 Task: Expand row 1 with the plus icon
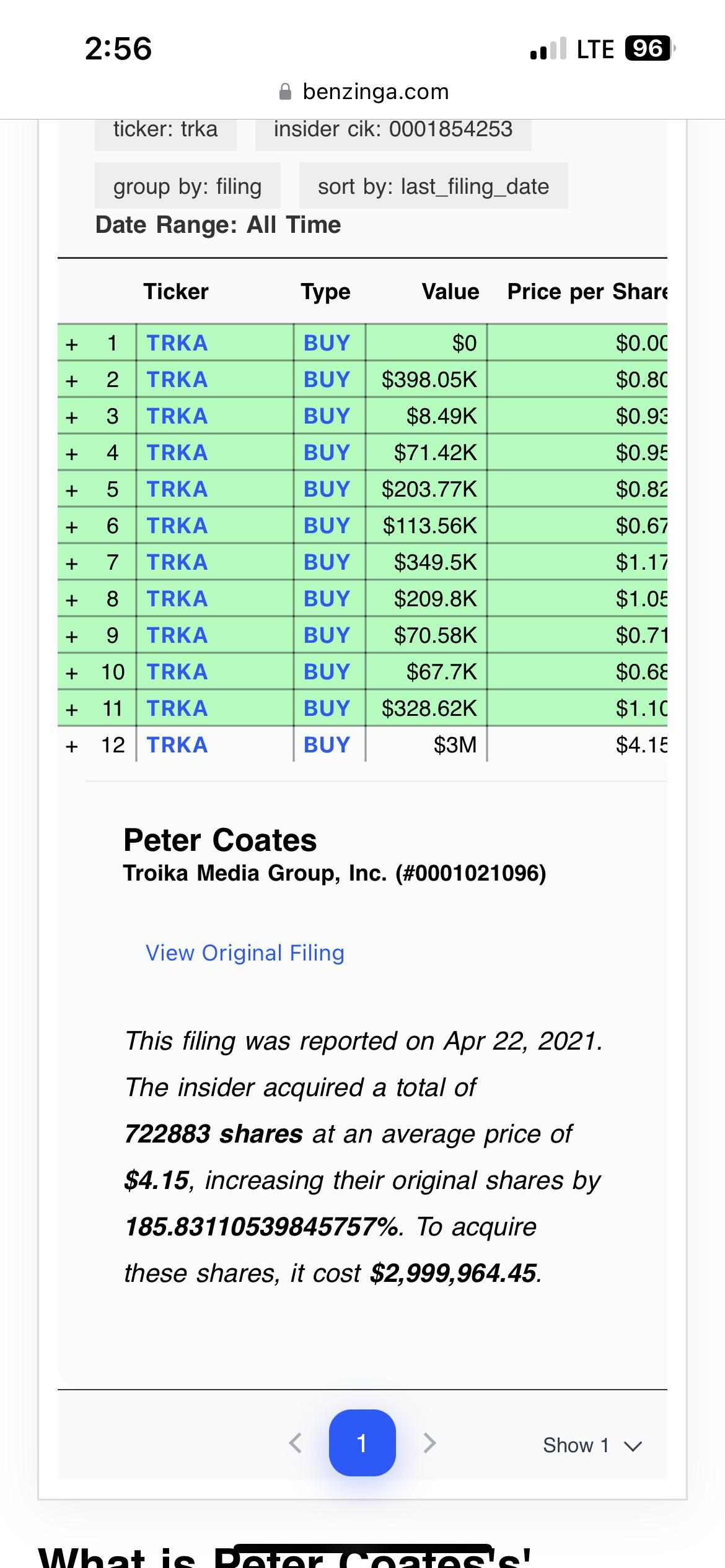pyautogui.click(x=72, y=343)
